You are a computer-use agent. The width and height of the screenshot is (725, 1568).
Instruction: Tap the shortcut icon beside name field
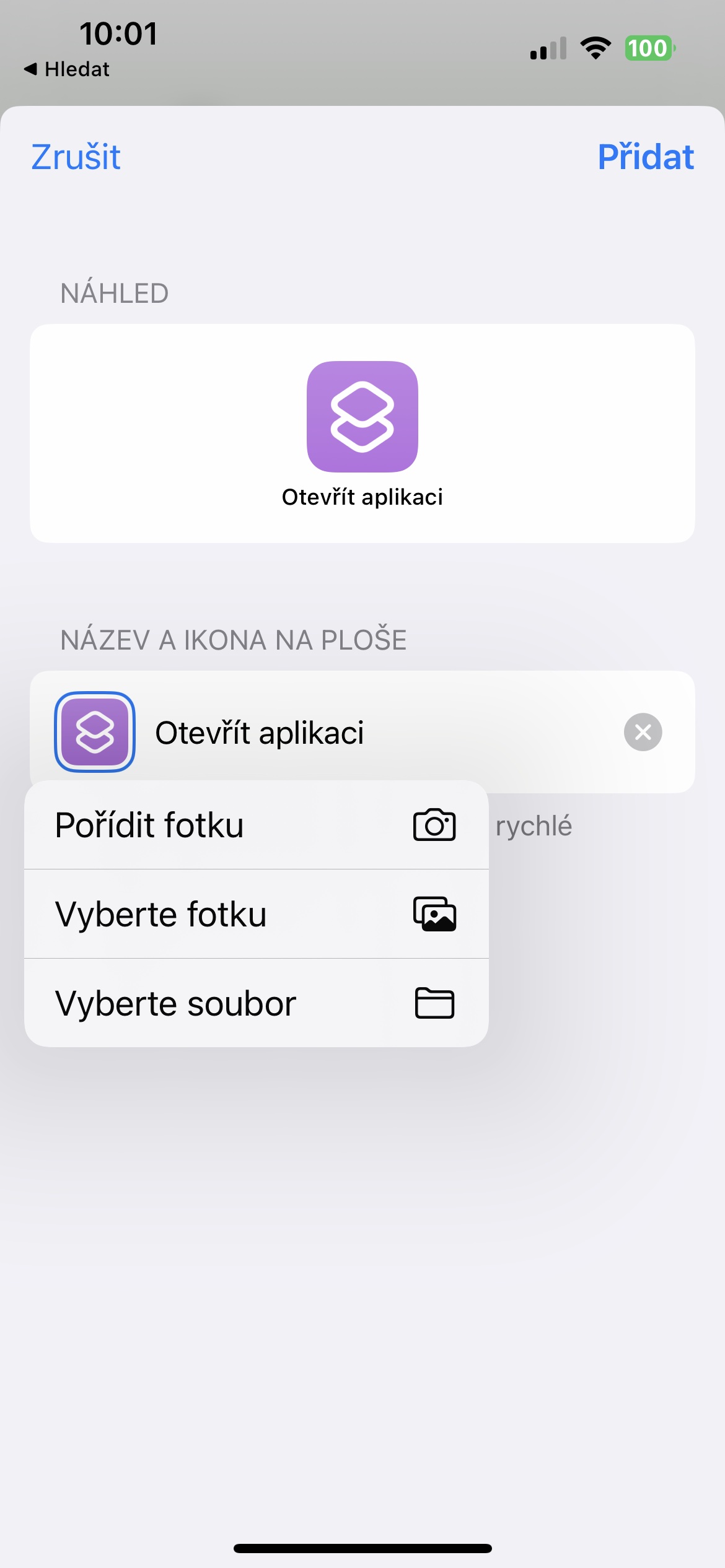95,732
